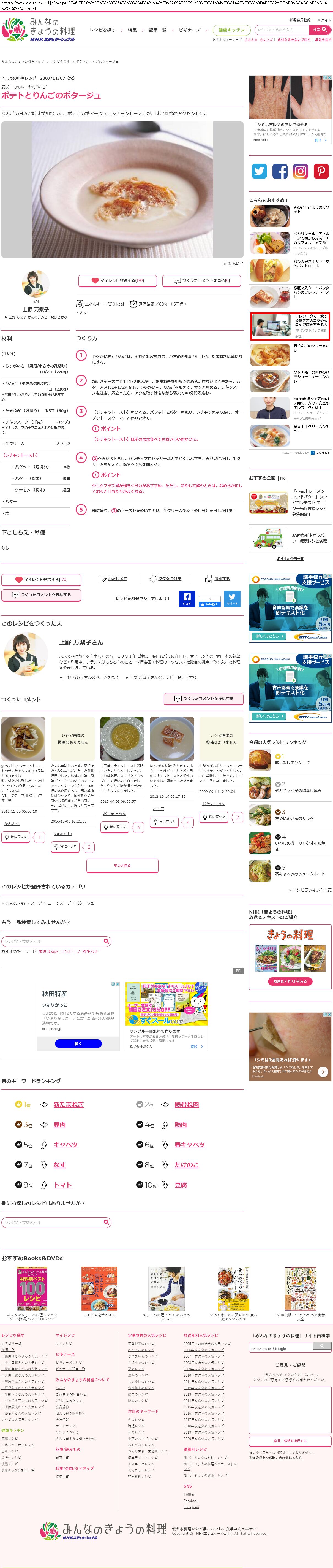Open the 新たまねぎ keyword ranking link

[x=69, y=1104]
